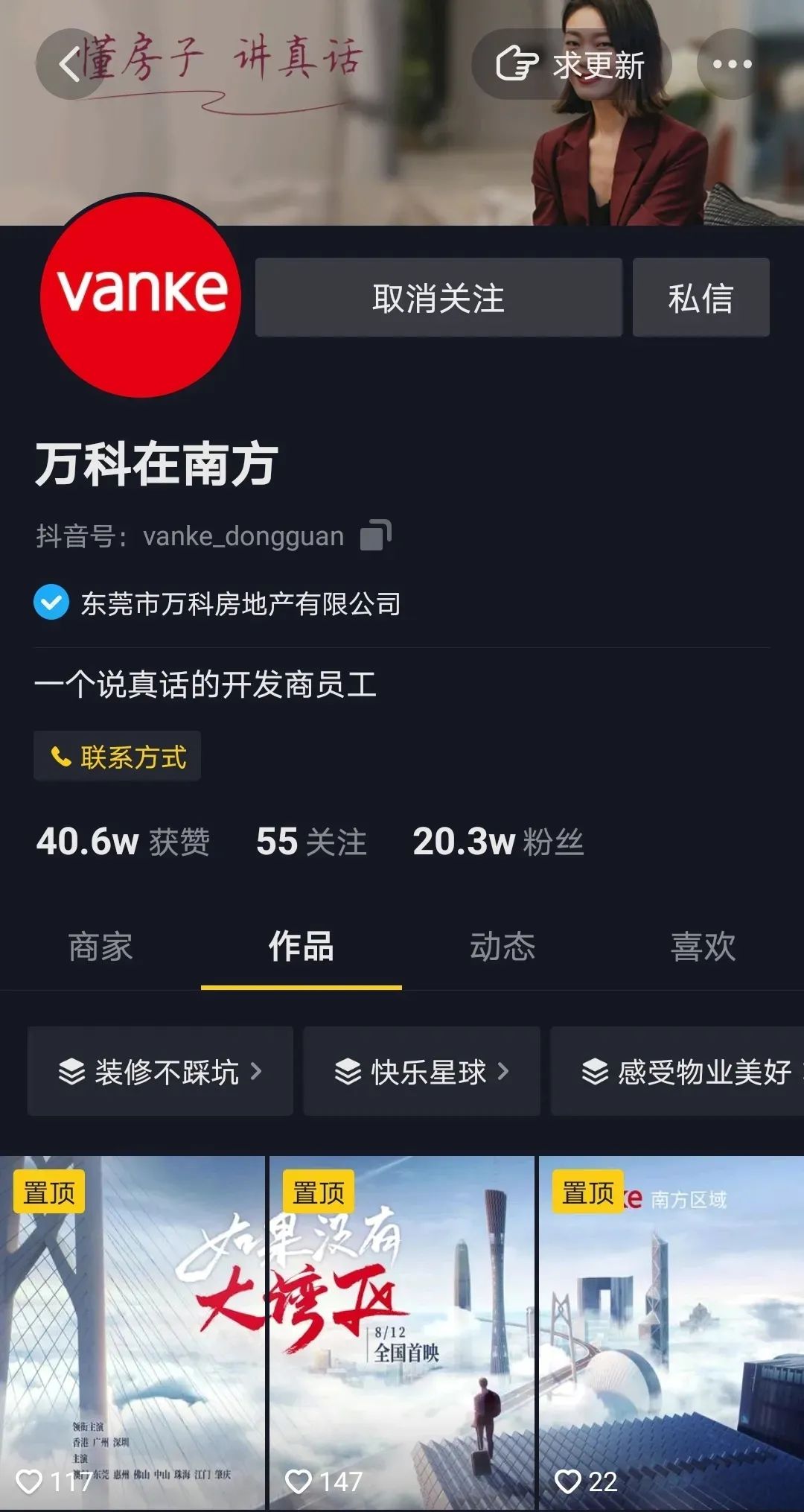The height and width of the screenshot is (1512, 804).
Task: Open the 装修不踩坑 collection
Action: pyautogui.click(x=160, y=1071)
